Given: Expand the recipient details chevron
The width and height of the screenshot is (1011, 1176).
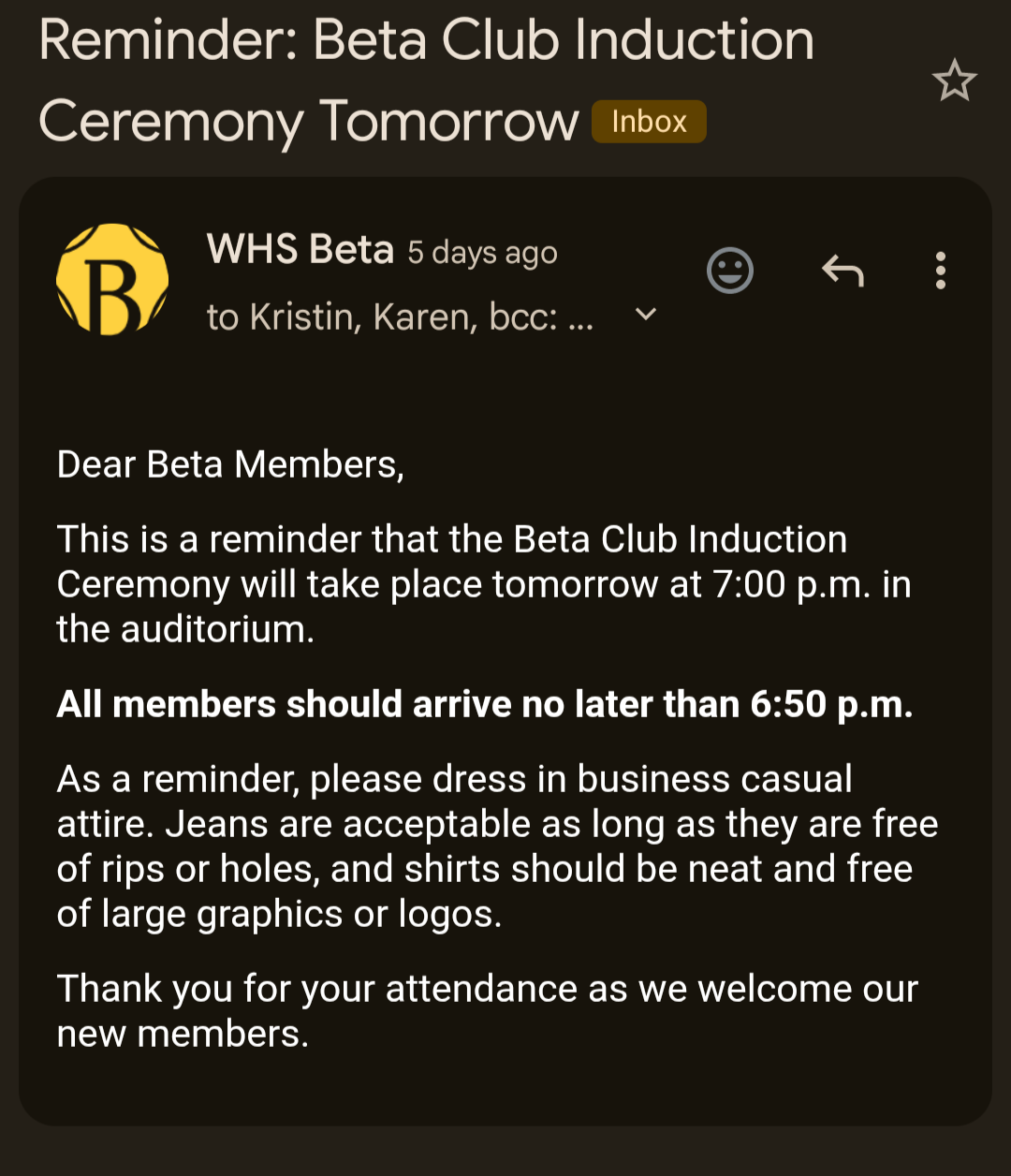Looking at the screenshot, I should pyautogui.click(x=646, y=316).
